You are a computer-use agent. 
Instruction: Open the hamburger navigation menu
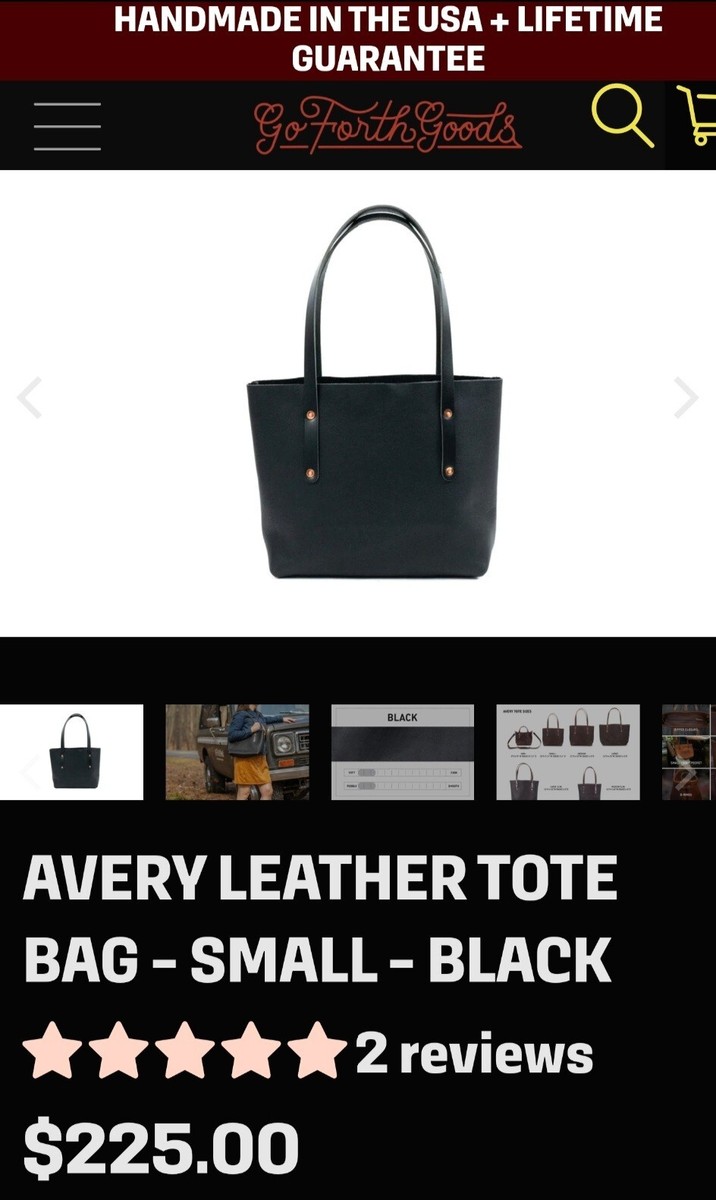pos(67,126)
